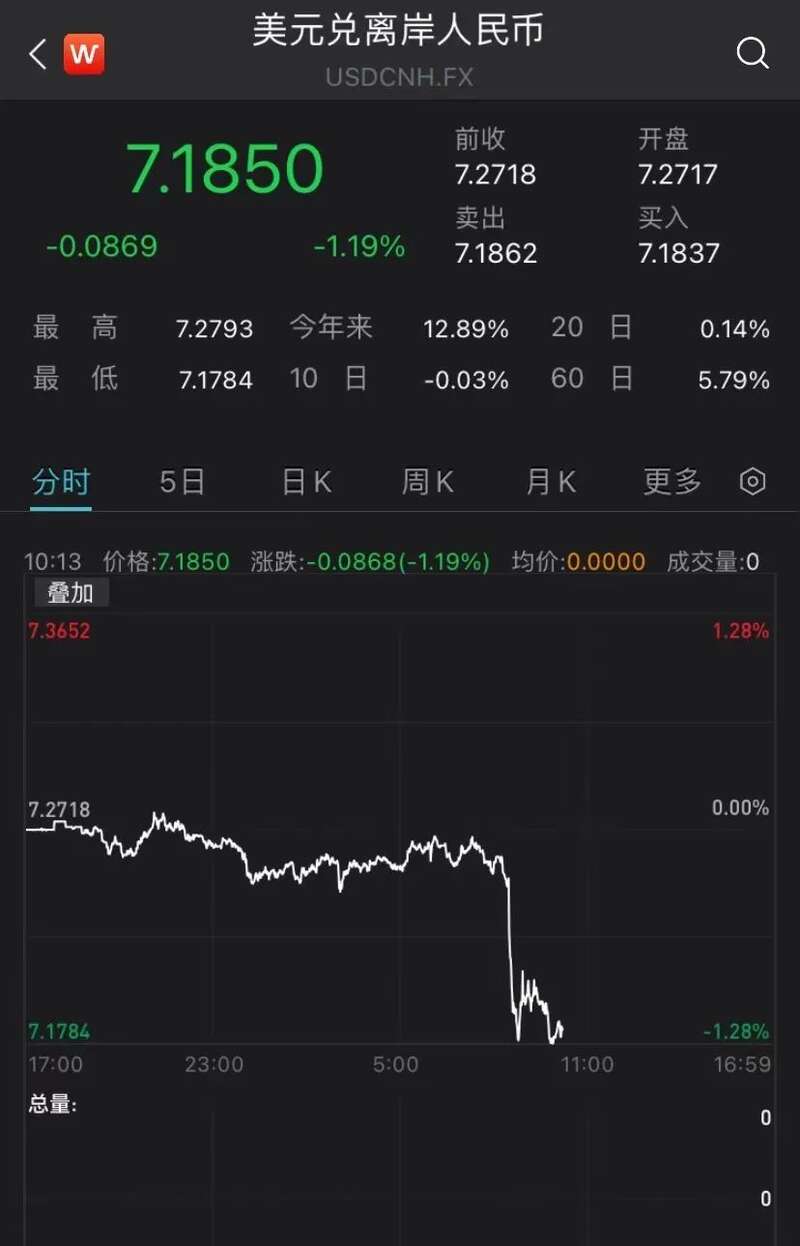
Task: View the 月K chart tab
Action: coord(551,483)
